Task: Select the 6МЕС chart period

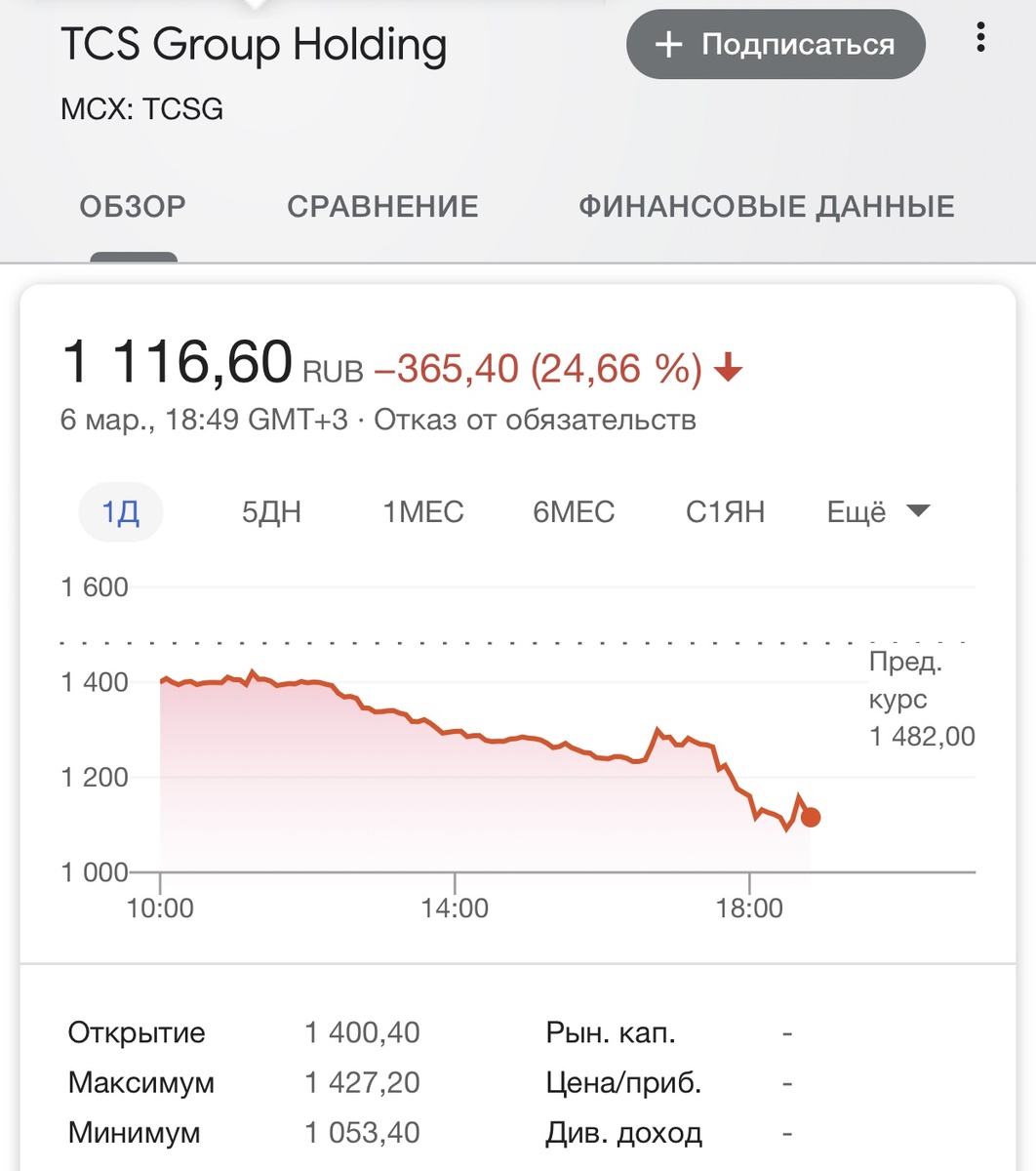Action: pyautogui.click(x=574, y=510)
